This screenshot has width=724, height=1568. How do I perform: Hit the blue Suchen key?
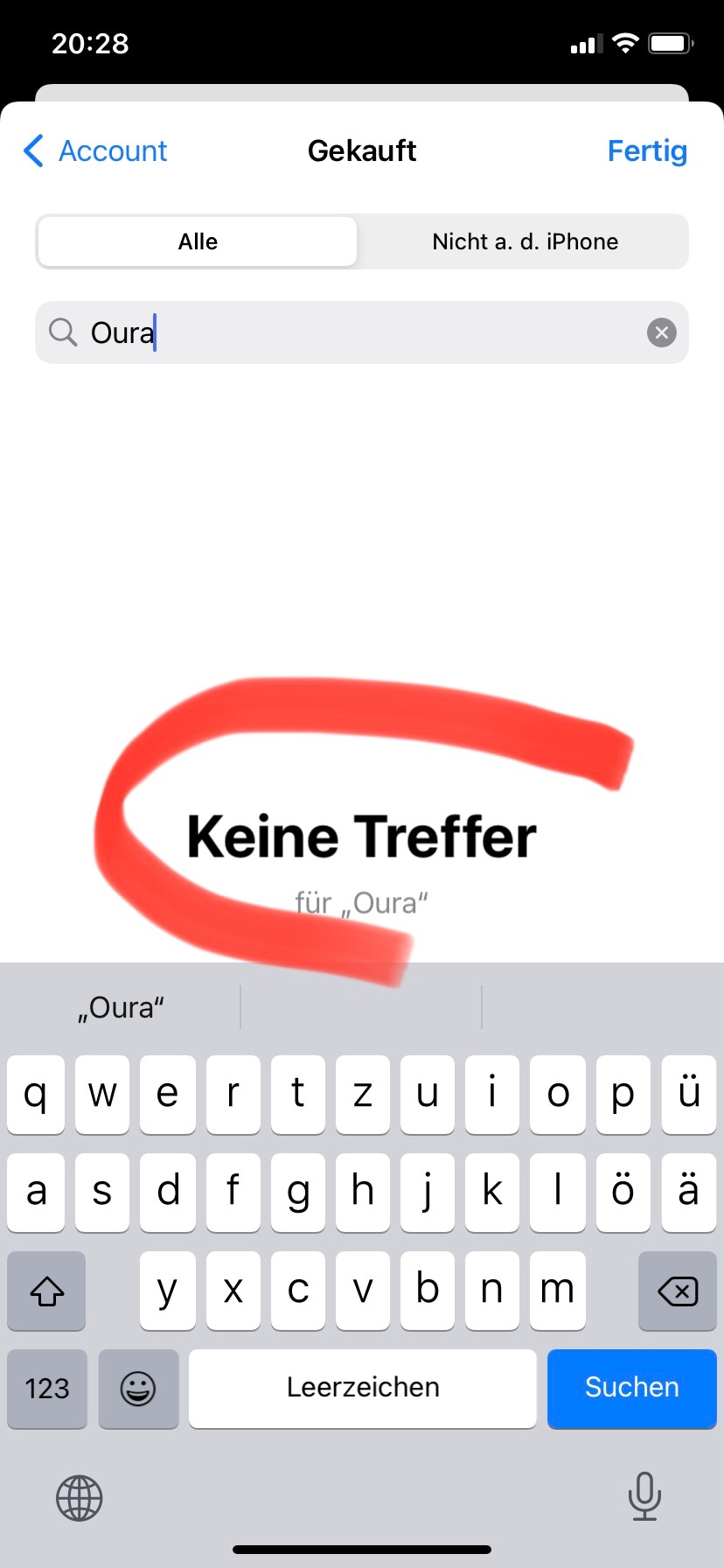[631, 1388]
